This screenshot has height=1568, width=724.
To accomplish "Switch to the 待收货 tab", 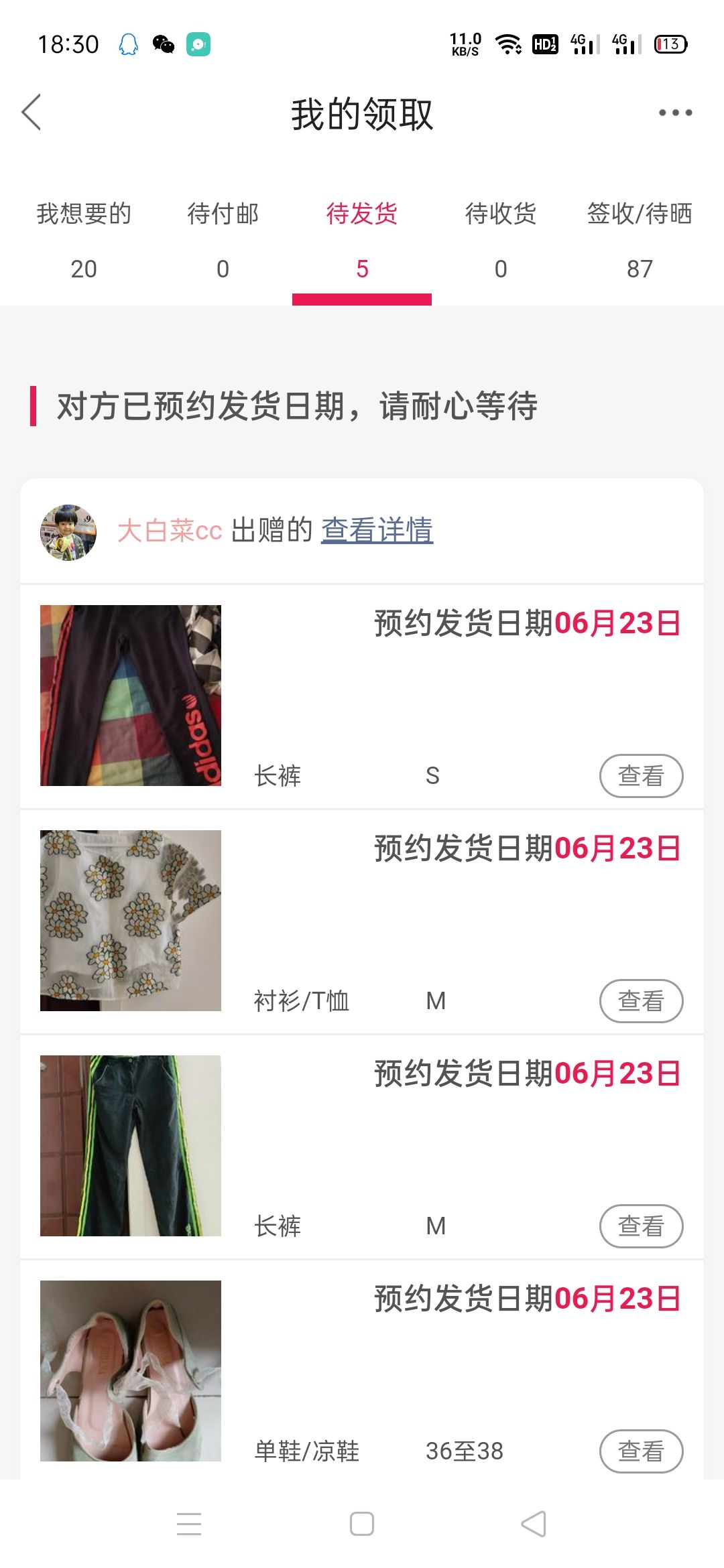I will pos(501,241).
